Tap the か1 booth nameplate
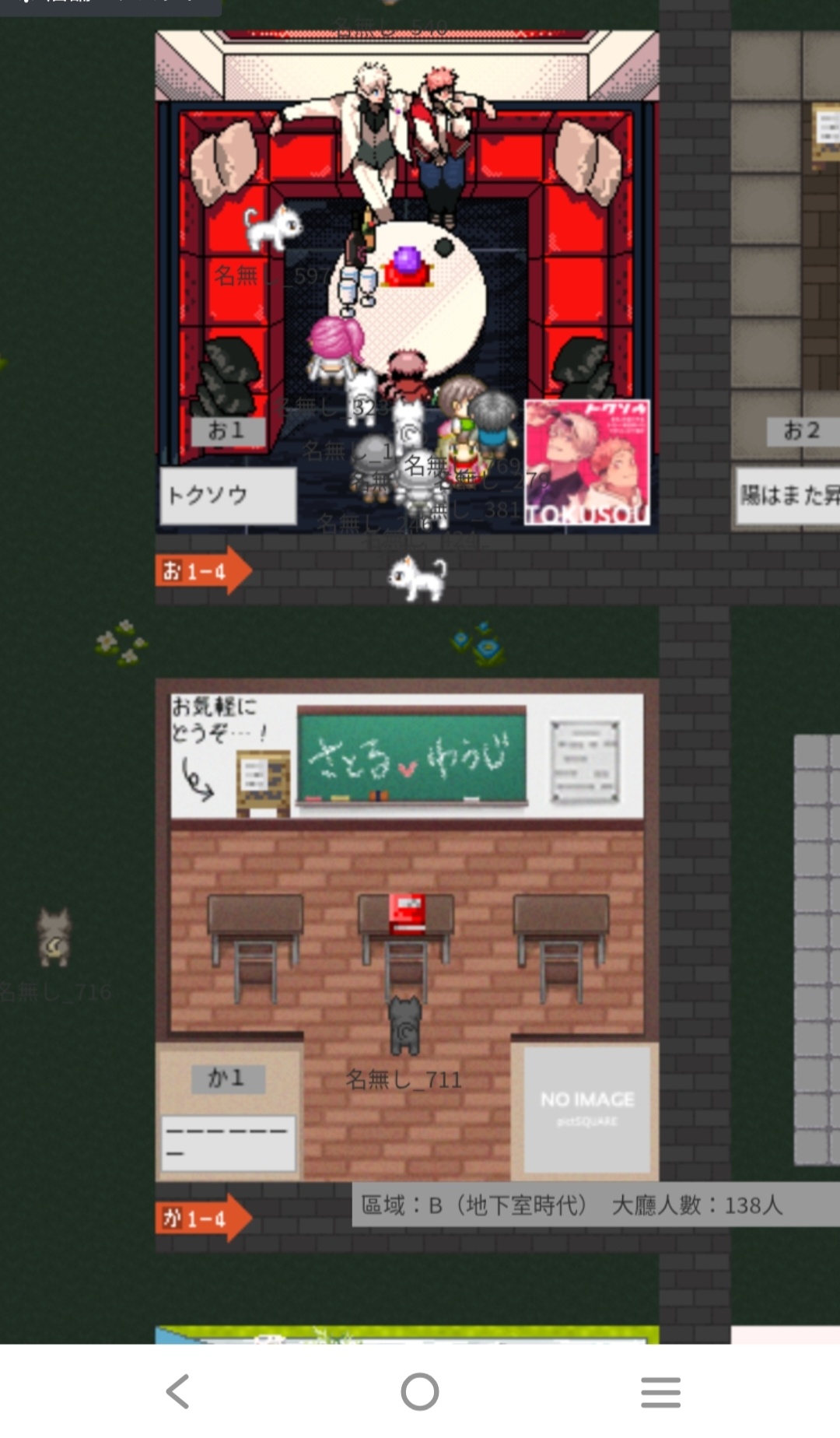 (228, 1143)
